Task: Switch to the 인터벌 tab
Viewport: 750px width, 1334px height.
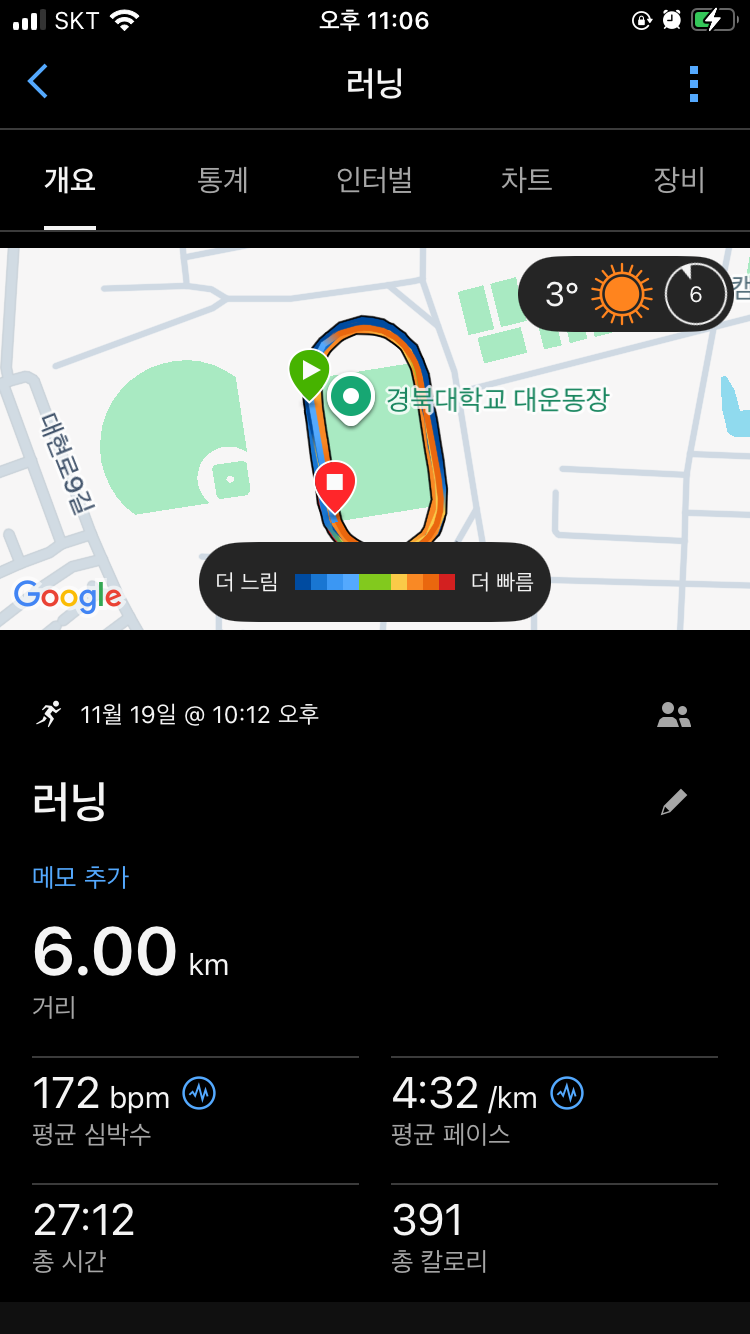Action: tap(374, 180)
